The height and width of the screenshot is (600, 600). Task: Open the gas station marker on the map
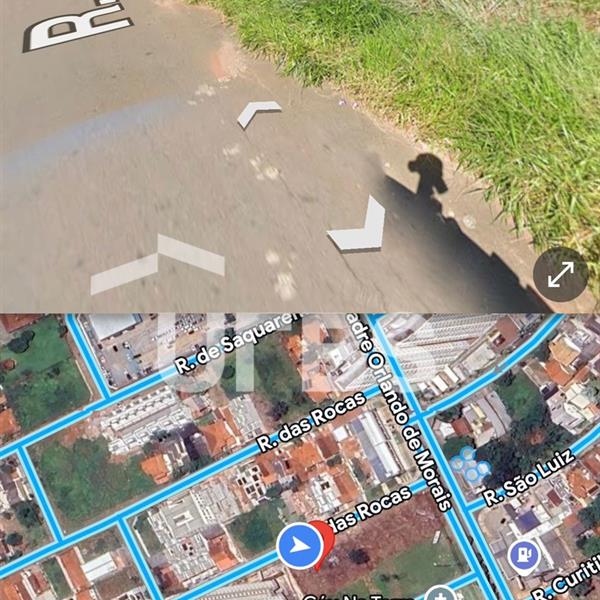(x=524, y=554)
